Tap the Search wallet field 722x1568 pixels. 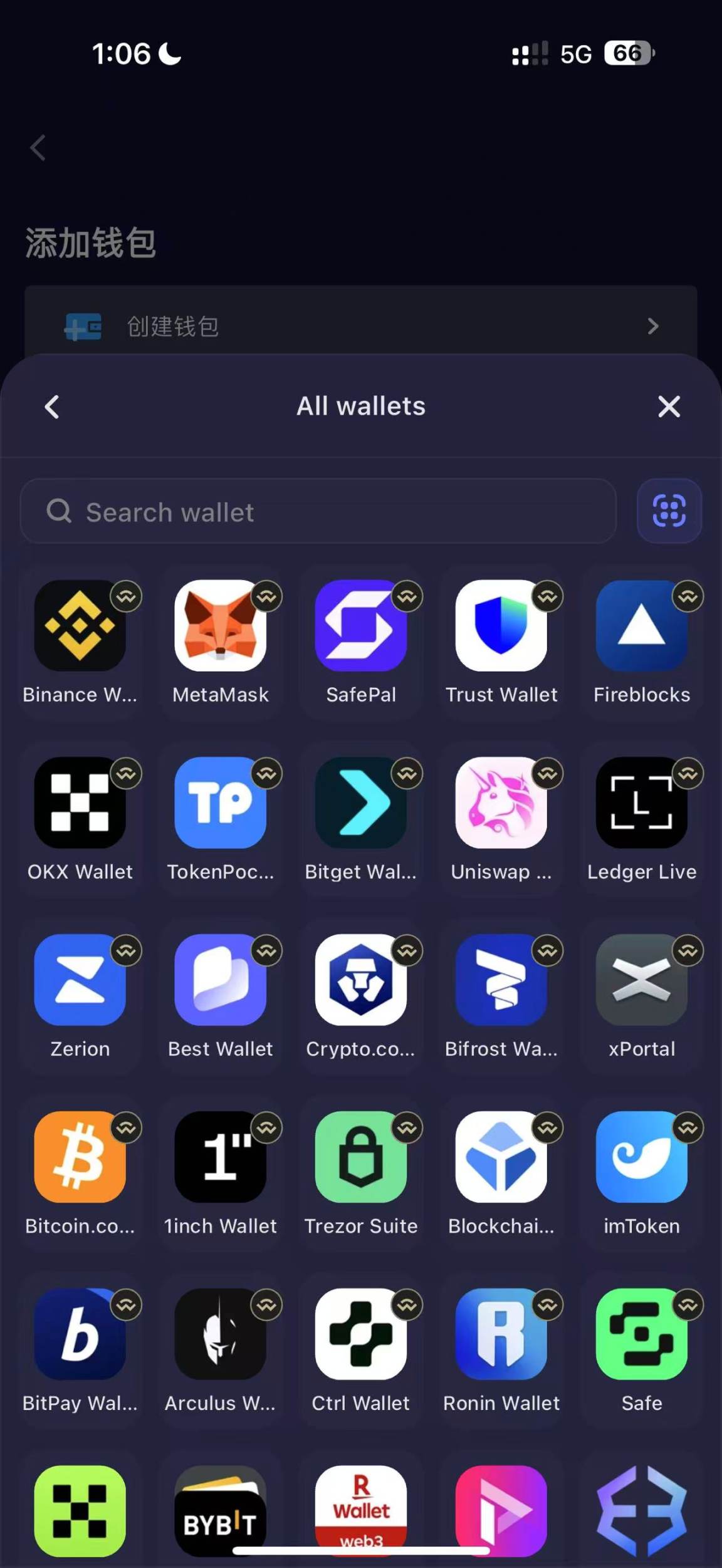[318, 511]
